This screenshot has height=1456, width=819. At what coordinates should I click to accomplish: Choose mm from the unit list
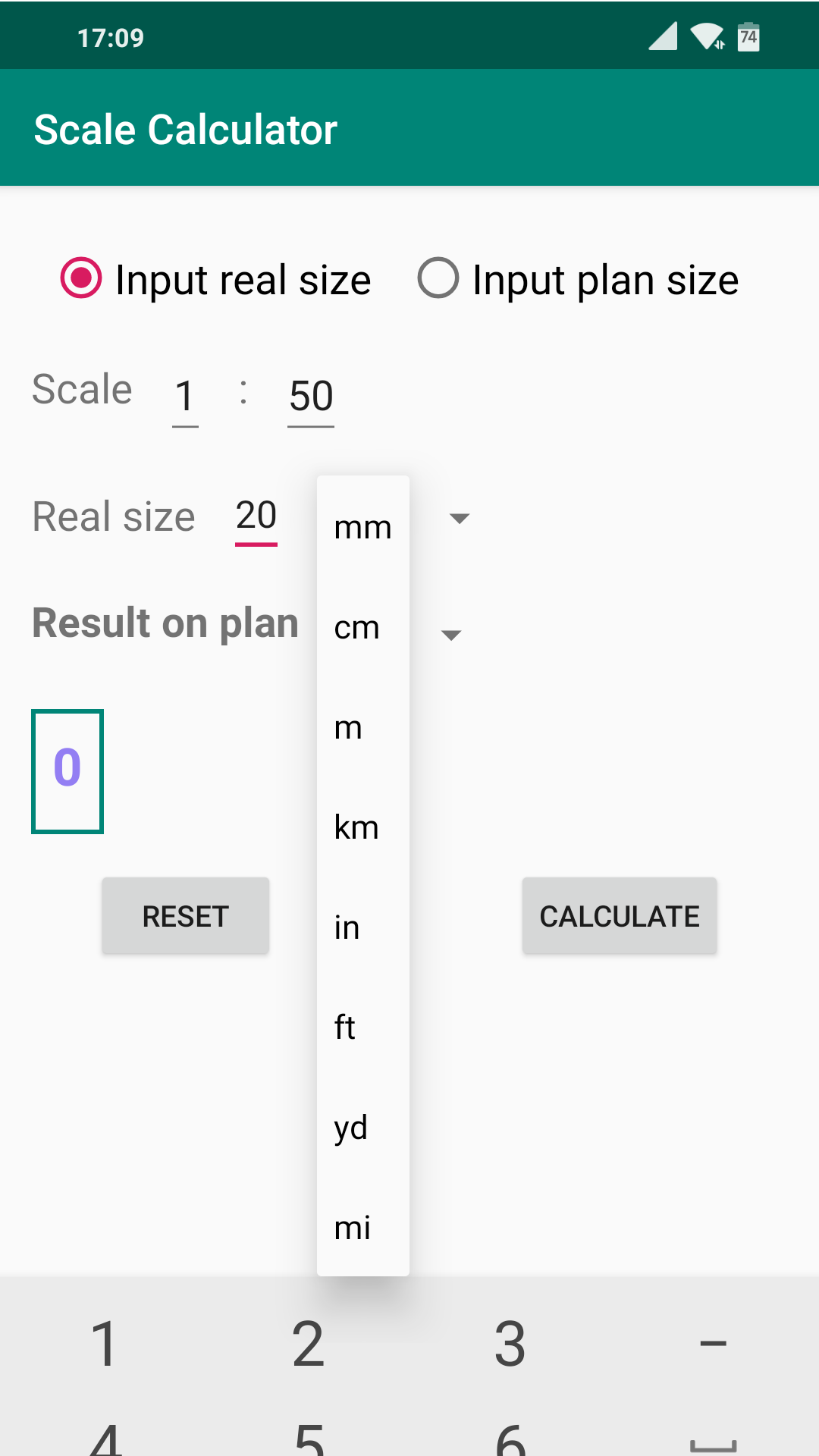pyautogui.click(x=363, y=527)
